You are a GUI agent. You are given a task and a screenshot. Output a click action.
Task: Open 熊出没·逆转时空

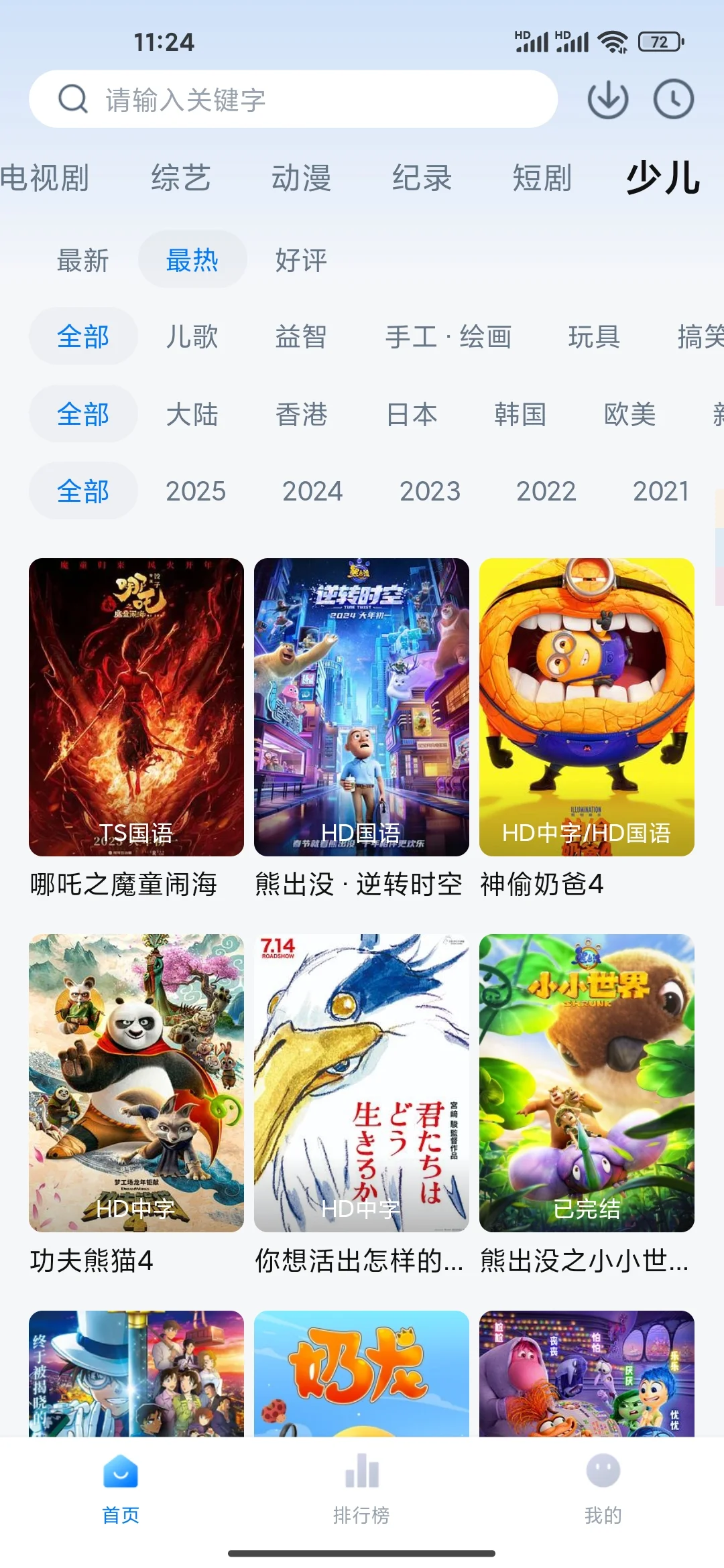click(361, 707)
